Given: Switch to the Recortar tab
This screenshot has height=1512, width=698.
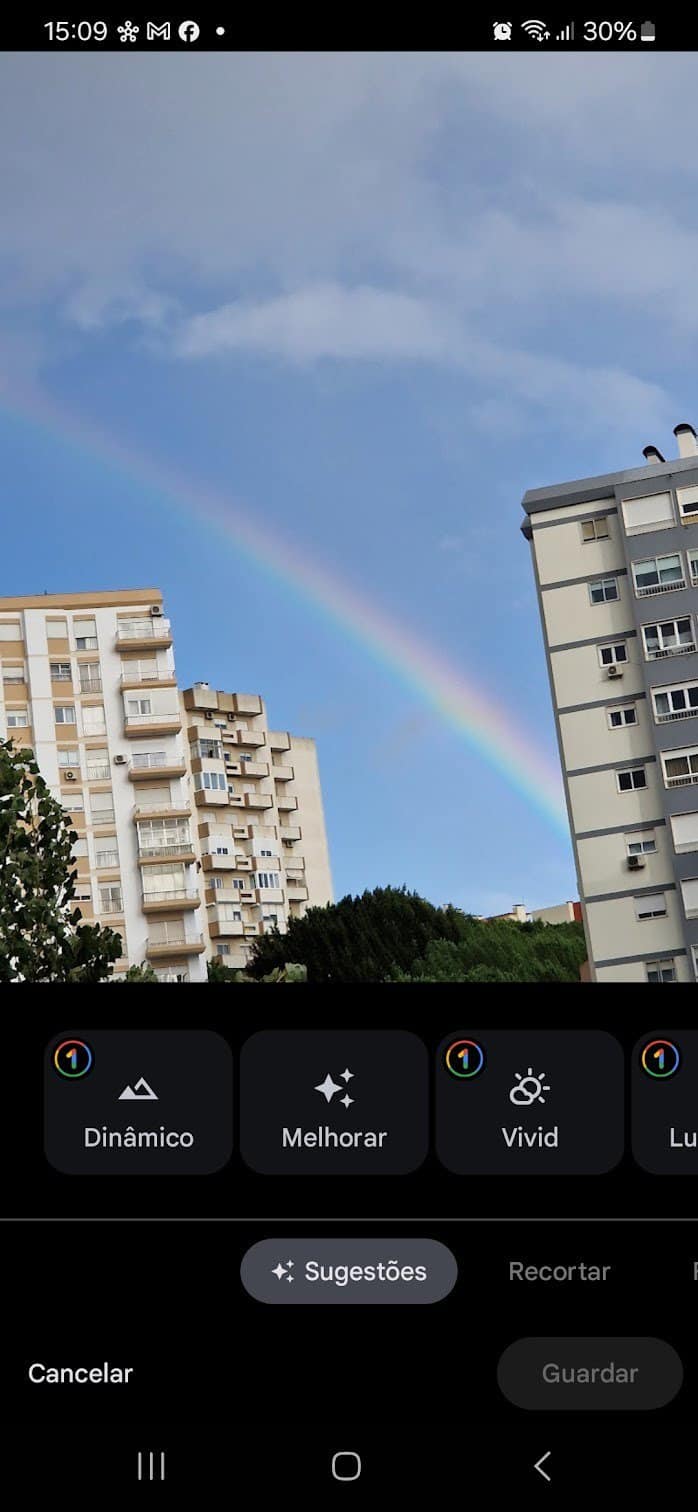Looking at the screenshot, I should 559,1271.
